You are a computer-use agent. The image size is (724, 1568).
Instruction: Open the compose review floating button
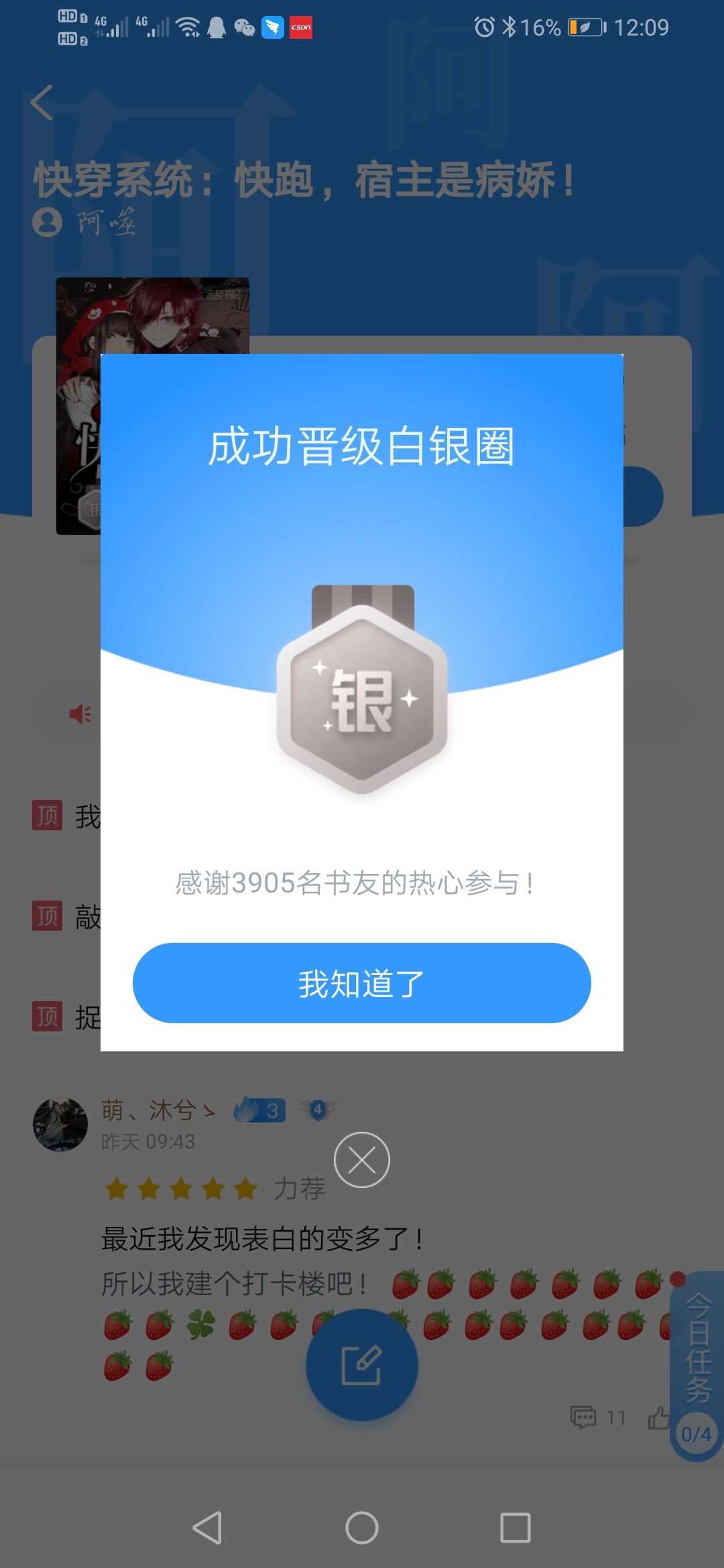361,1365
